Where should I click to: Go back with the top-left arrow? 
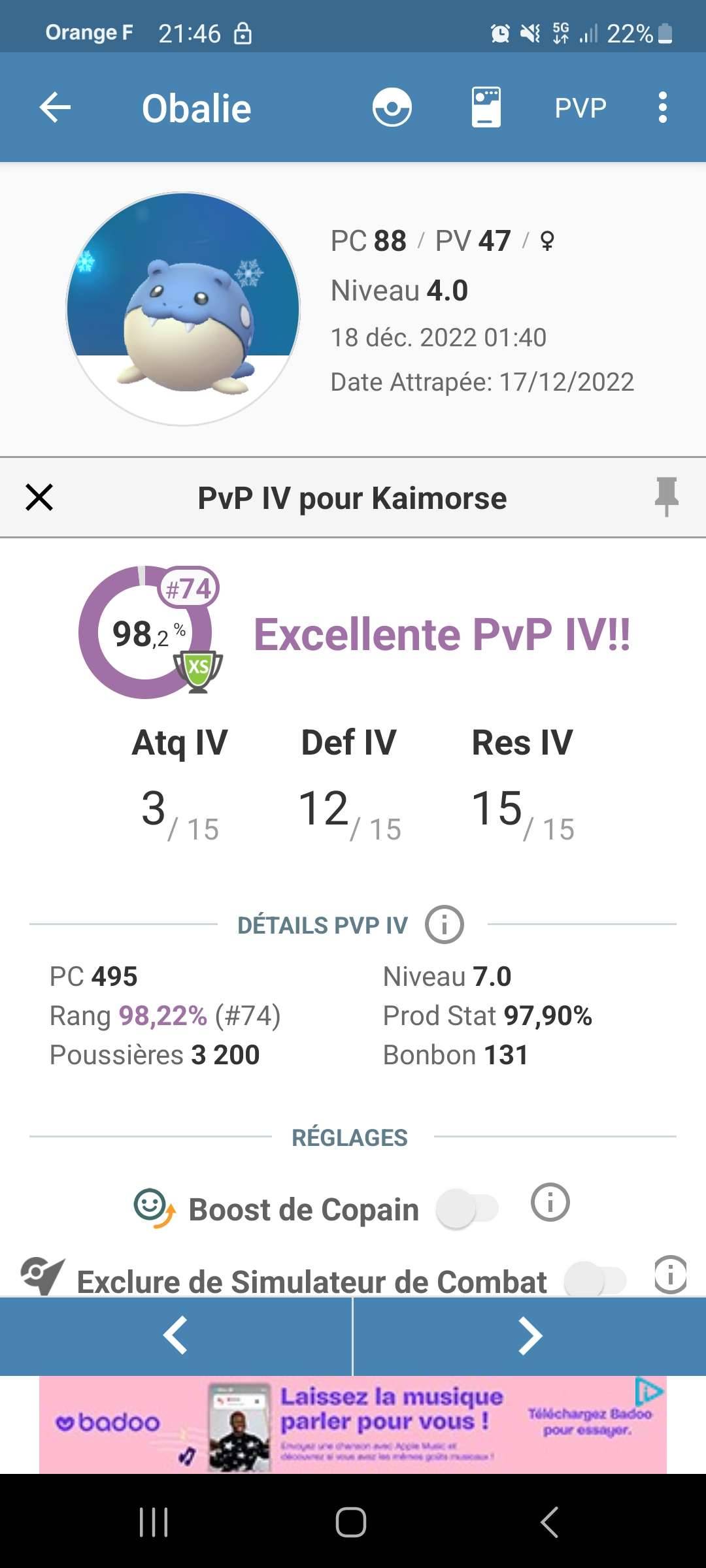(x=55, y=108)
